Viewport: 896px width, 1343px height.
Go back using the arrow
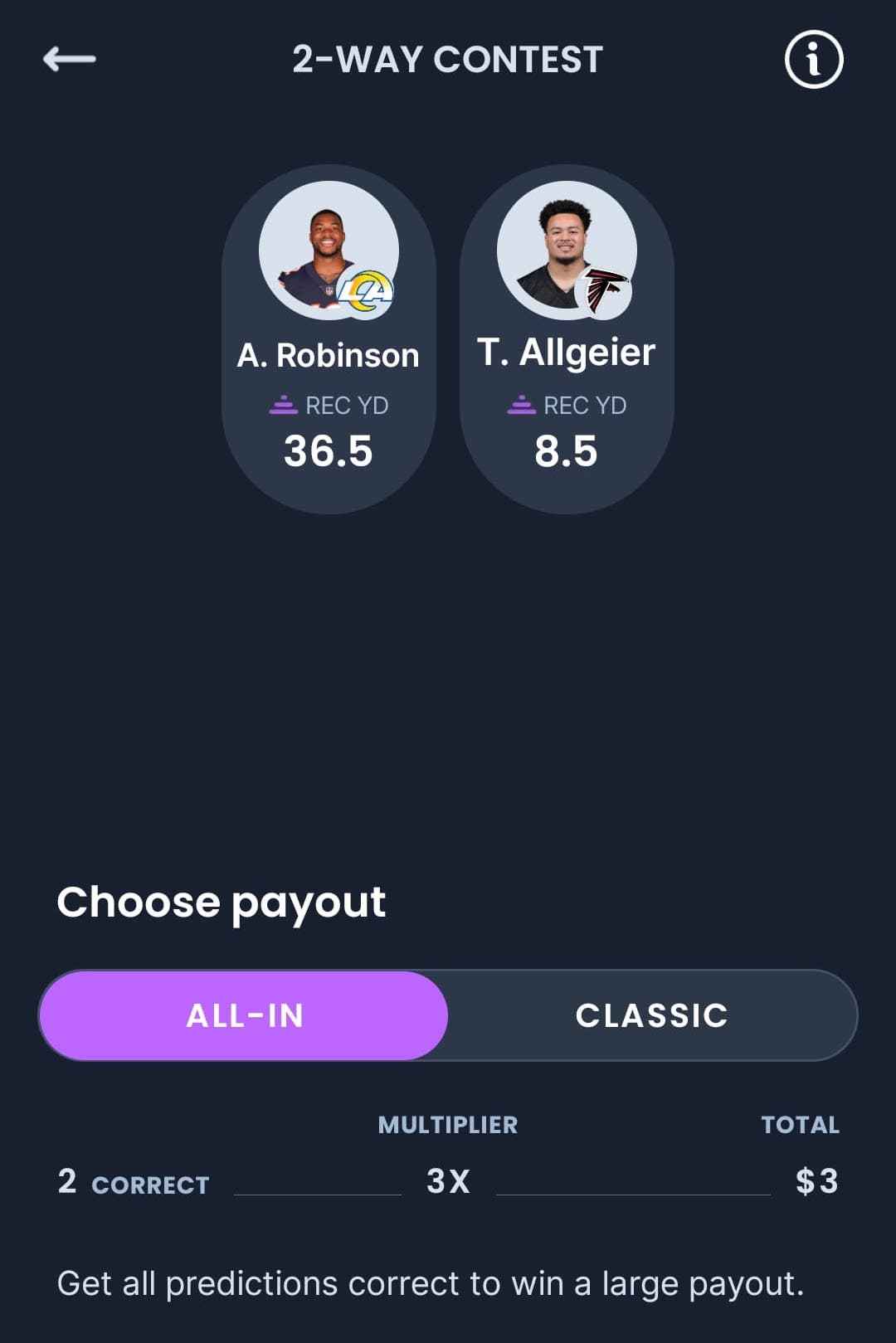click(70, 59)
